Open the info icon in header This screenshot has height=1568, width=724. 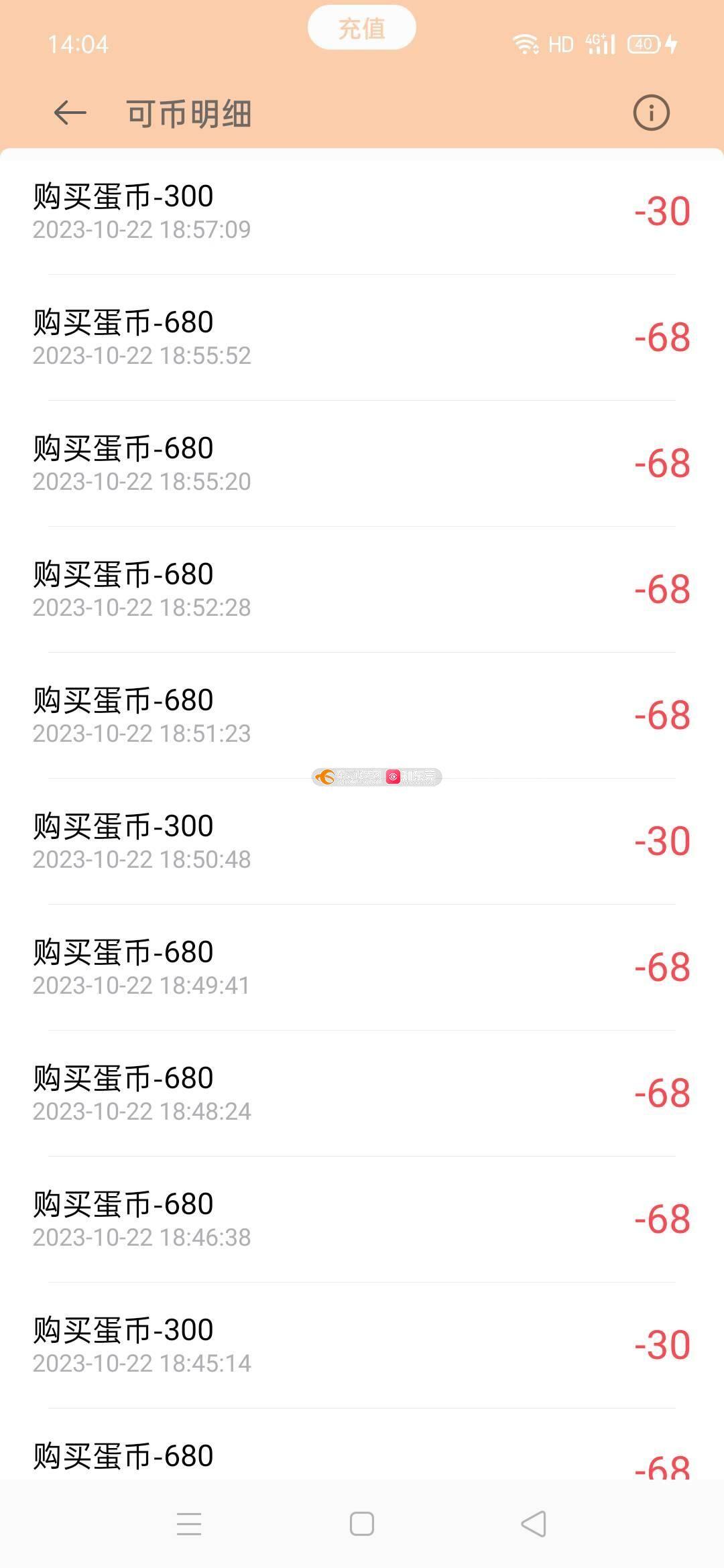651,113
